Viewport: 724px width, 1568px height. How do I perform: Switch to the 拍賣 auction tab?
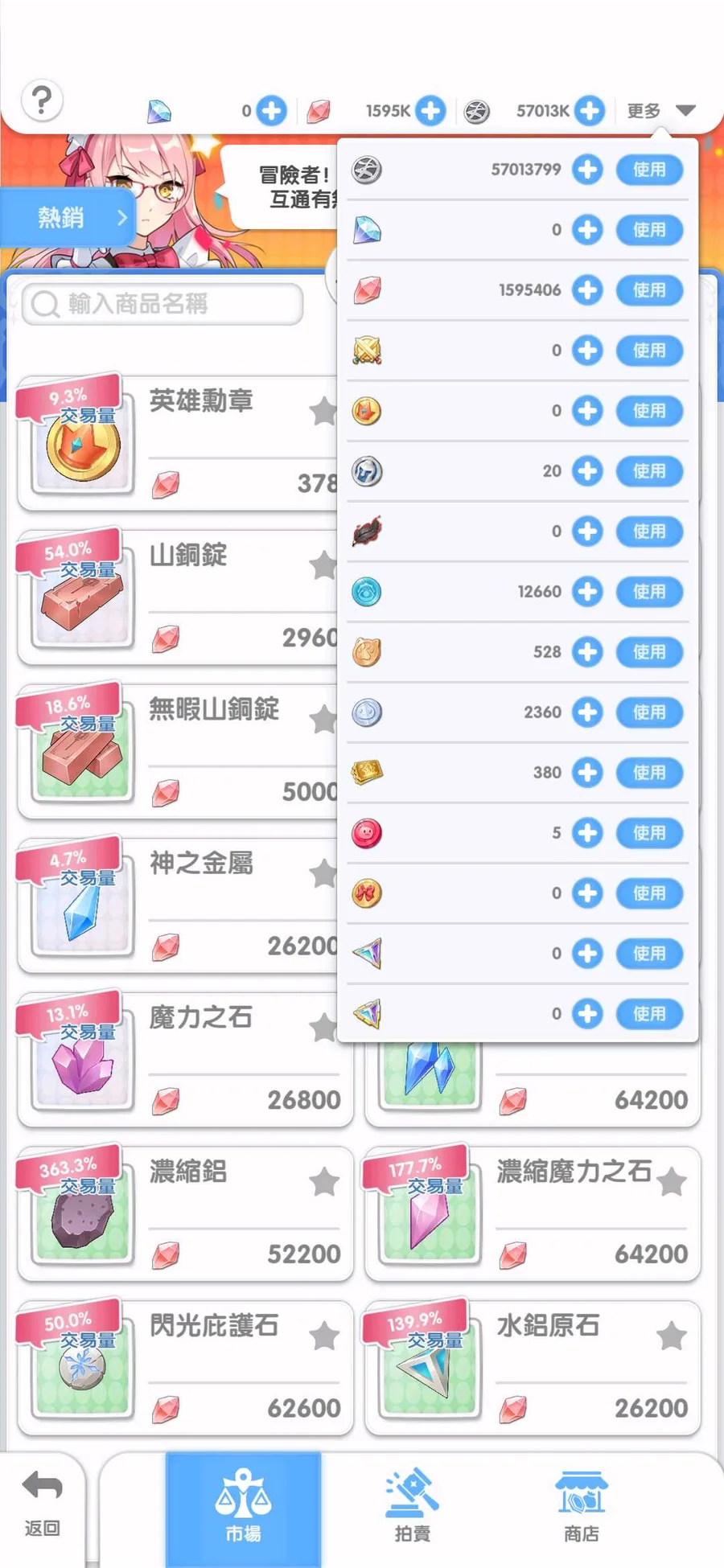(413, 1508)
